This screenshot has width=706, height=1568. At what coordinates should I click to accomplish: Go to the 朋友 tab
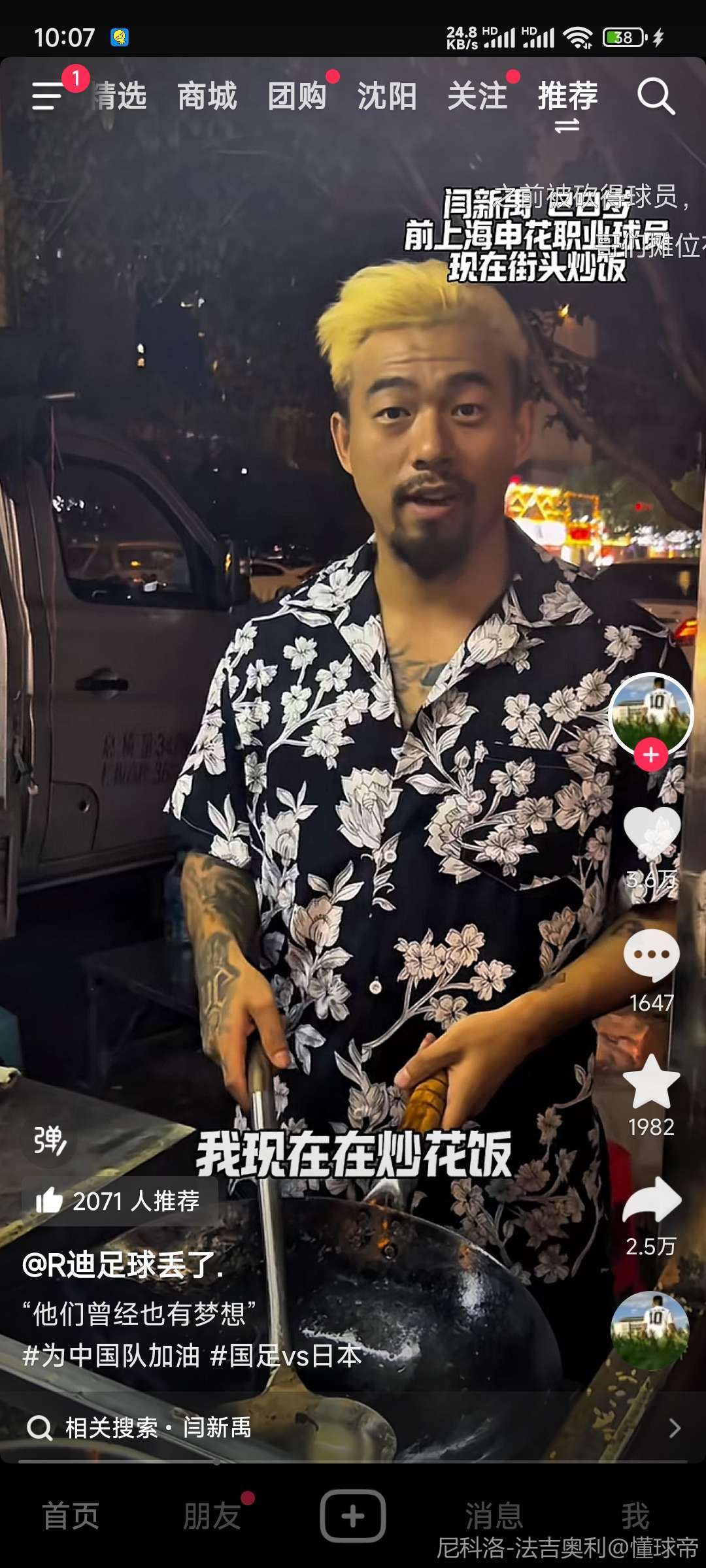tap(212, 1516)
